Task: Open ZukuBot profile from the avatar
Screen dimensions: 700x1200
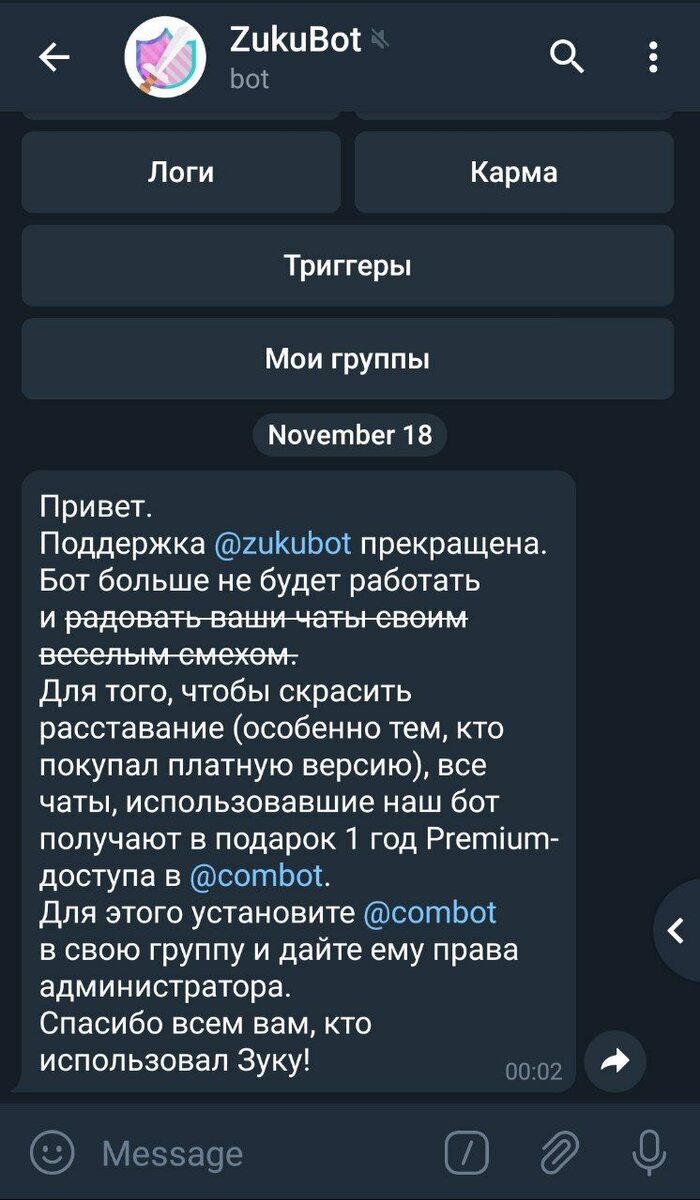Action: 164,58
